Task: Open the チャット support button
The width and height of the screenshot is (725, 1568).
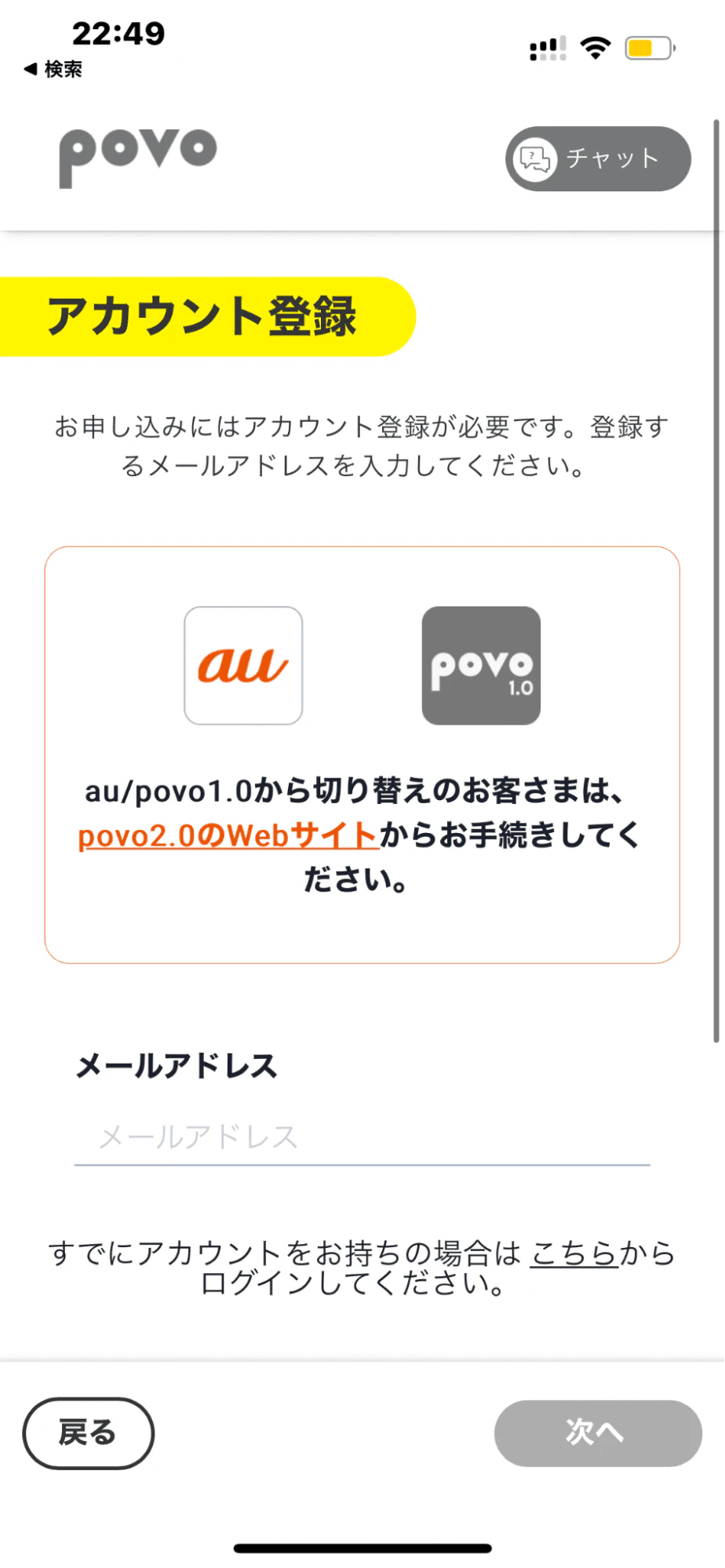Action: (x=598, y=158)
